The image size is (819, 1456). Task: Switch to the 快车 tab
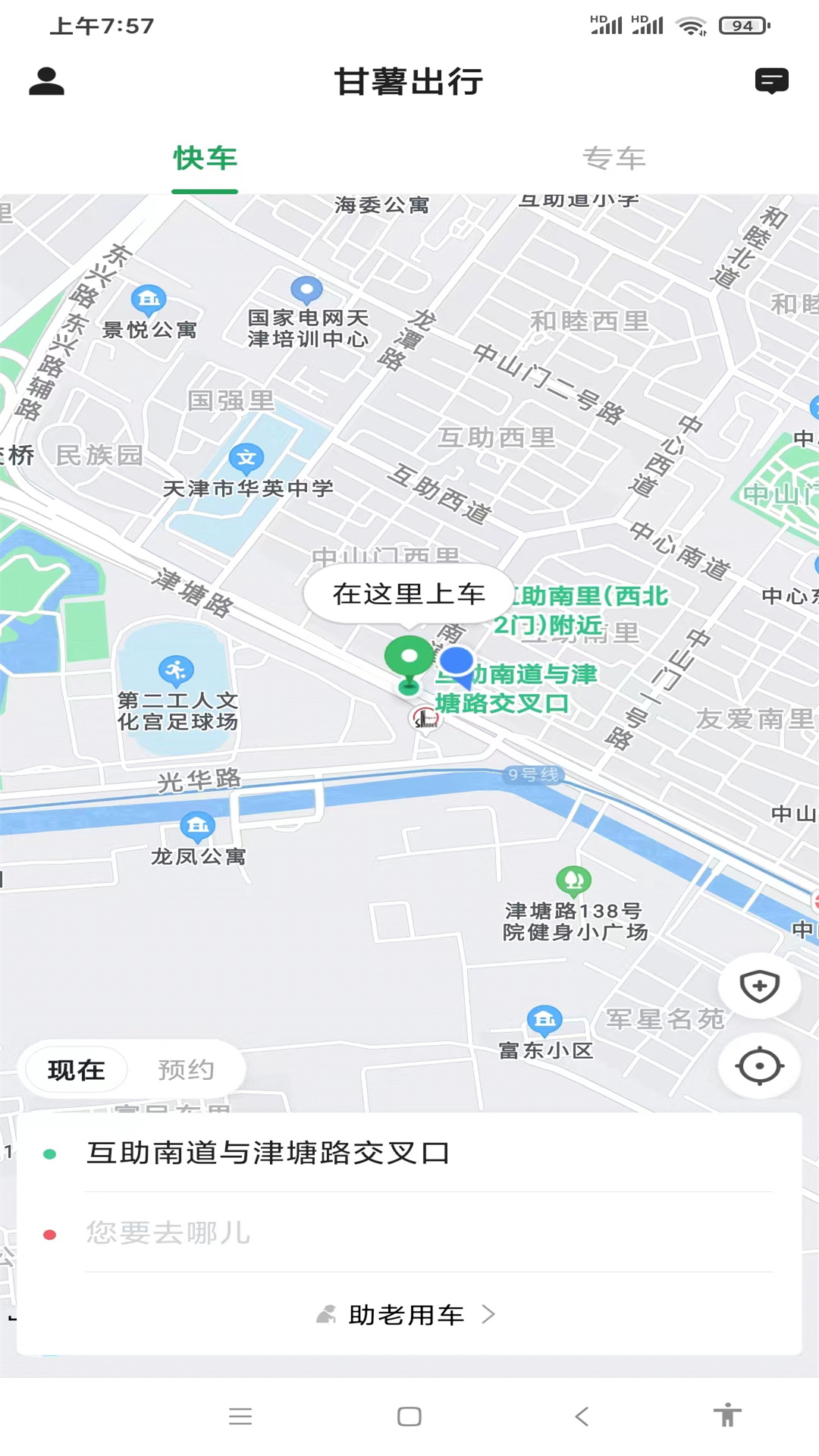(205, 158)
